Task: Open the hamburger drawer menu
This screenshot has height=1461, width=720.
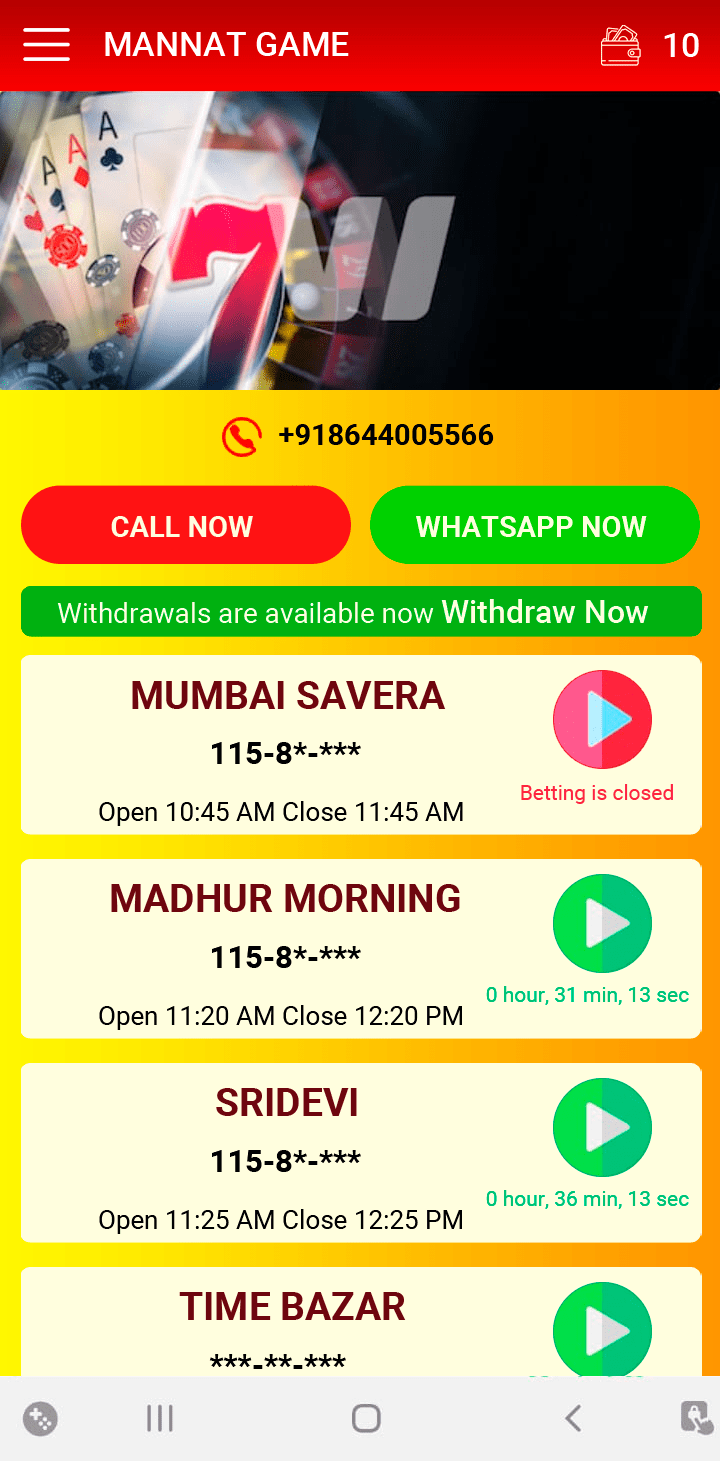Action: point(46,45)
